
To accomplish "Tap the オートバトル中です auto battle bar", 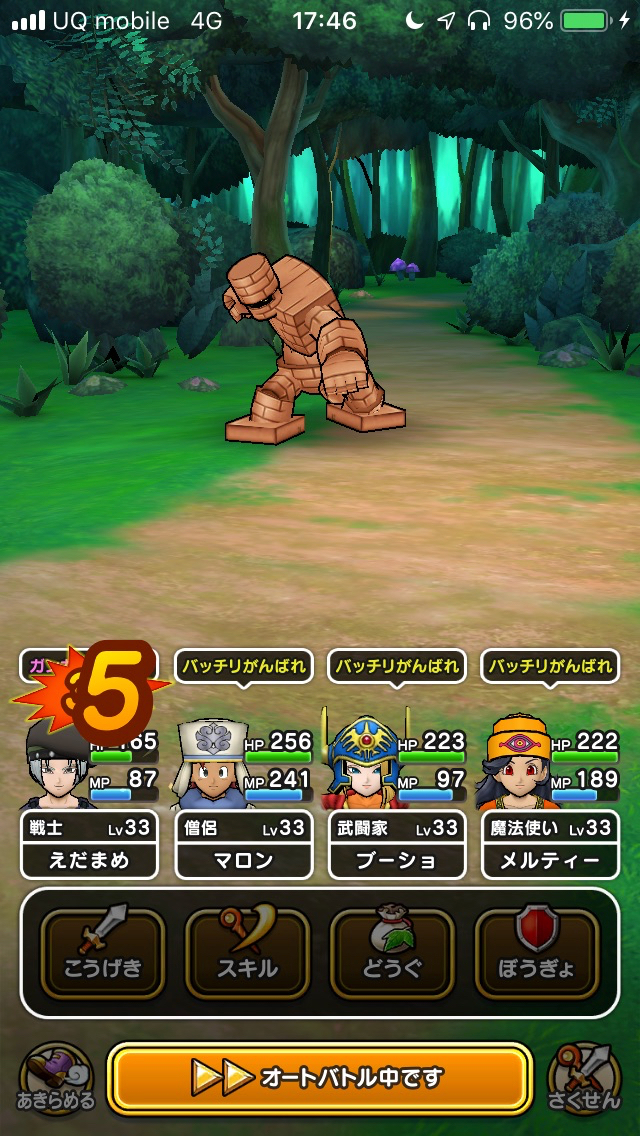I will tap(320, 1077).
